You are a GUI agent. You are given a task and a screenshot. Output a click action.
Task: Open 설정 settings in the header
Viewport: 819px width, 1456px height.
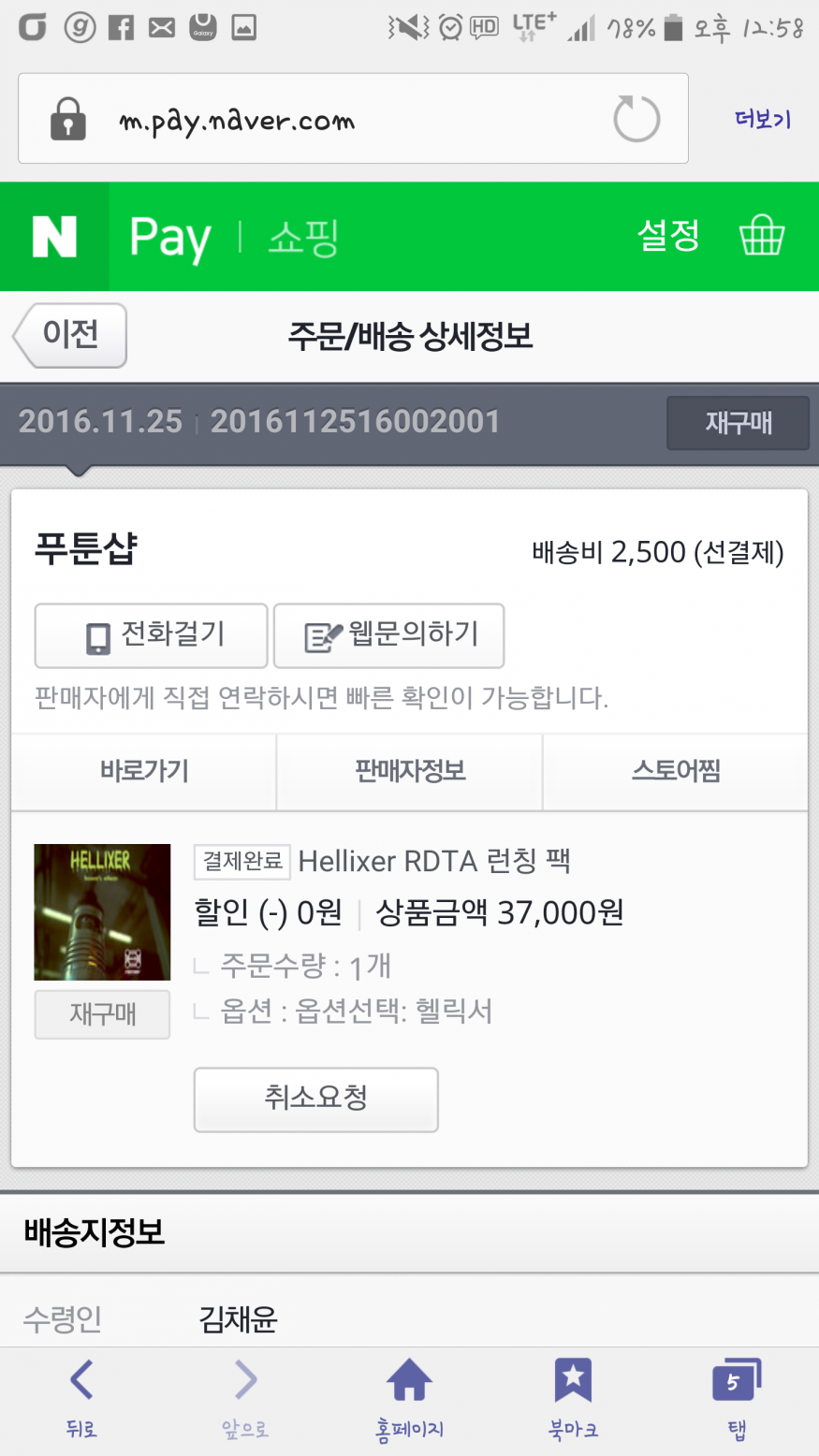coord(668,235)
